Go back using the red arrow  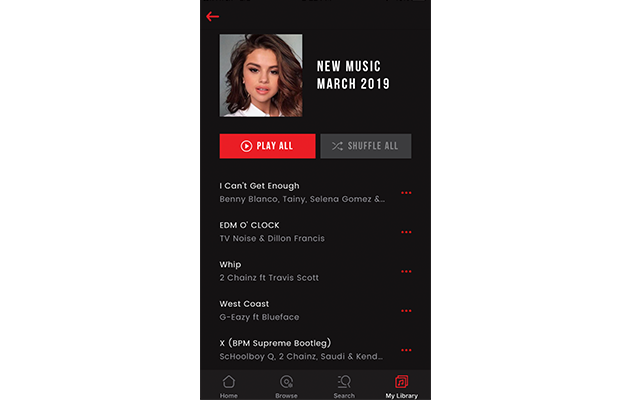coord(213,16)
